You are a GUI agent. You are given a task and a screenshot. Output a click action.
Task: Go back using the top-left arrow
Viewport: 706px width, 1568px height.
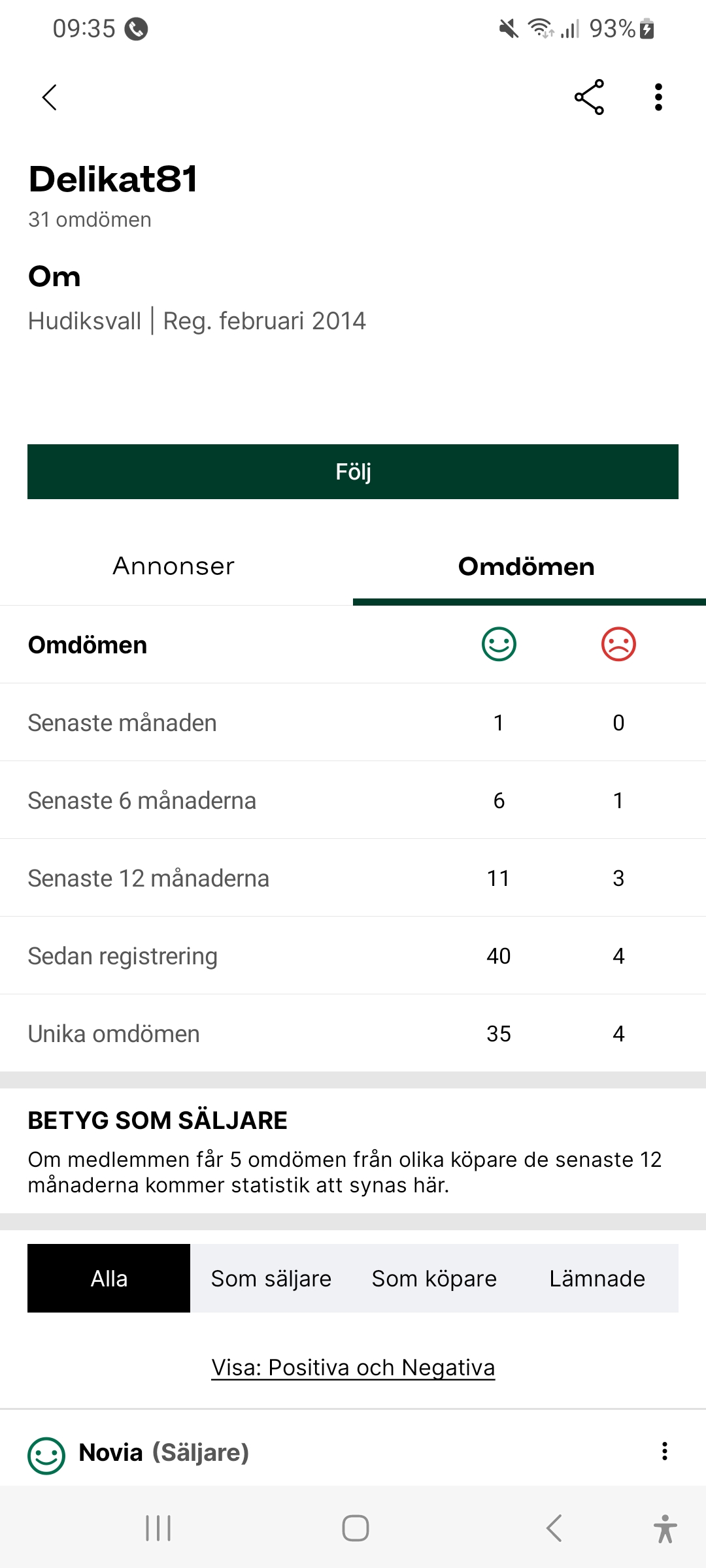pos(50,97)
